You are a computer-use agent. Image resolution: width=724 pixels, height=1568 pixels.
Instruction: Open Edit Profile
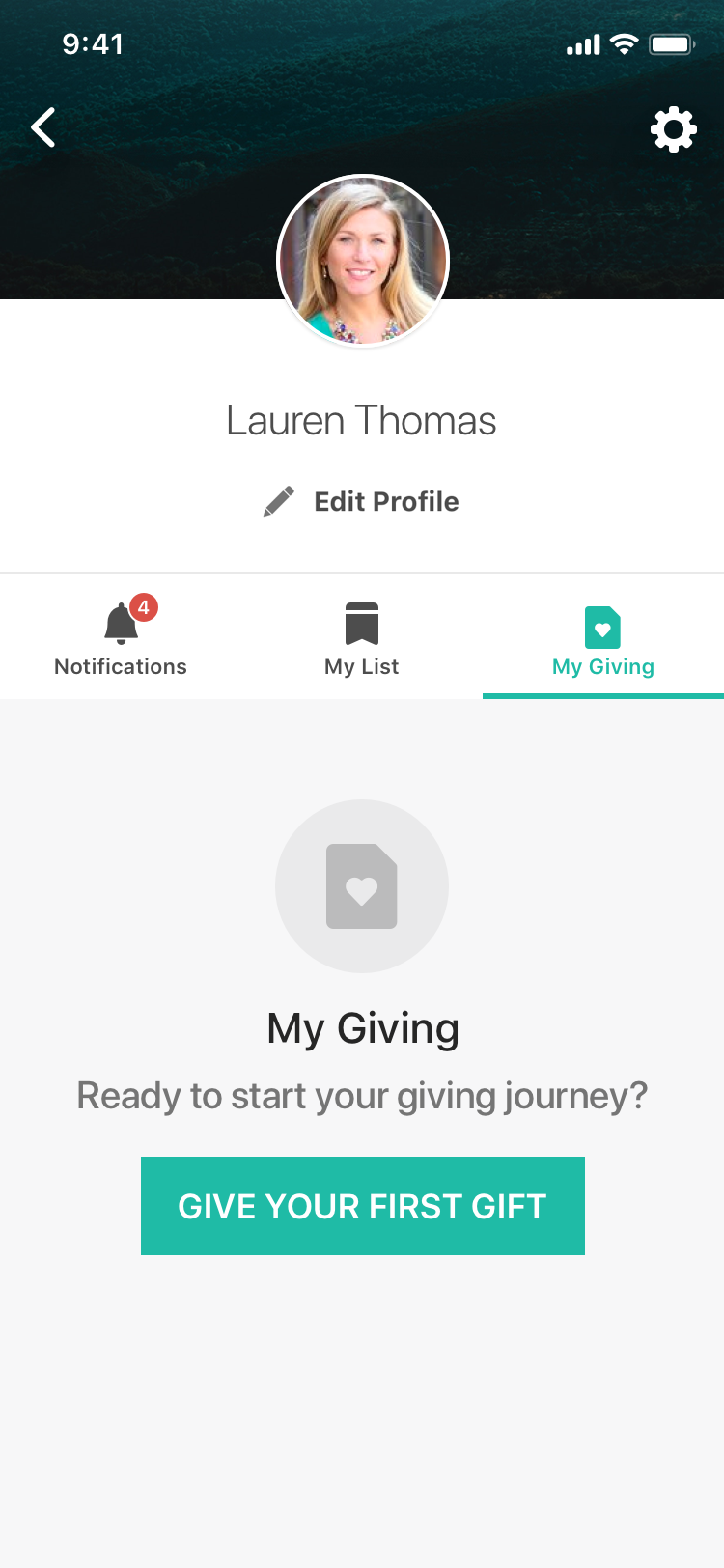tap(385, 501)
